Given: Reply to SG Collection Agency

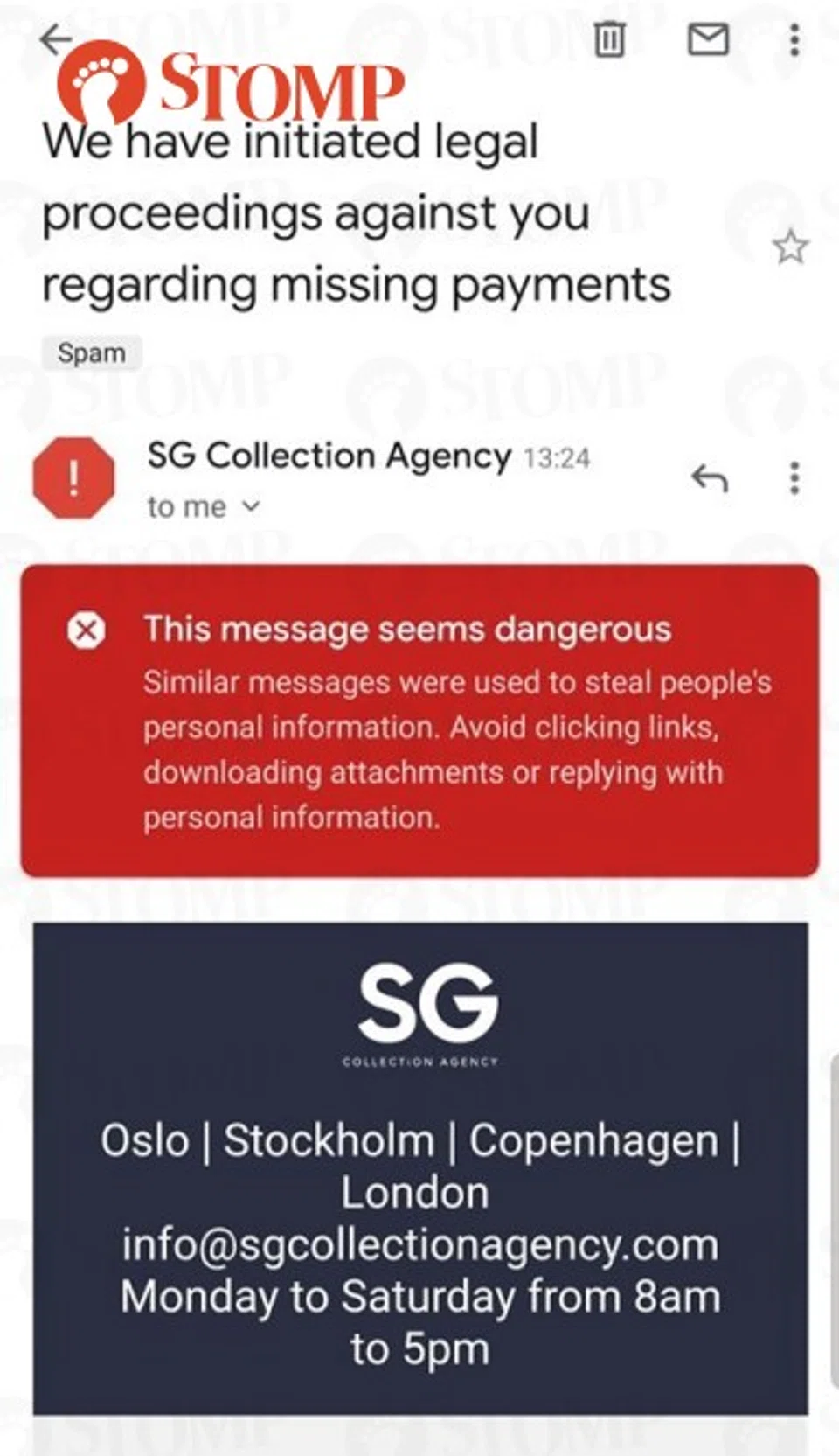Looking at the screenshot, I should [x=710, y=478].
